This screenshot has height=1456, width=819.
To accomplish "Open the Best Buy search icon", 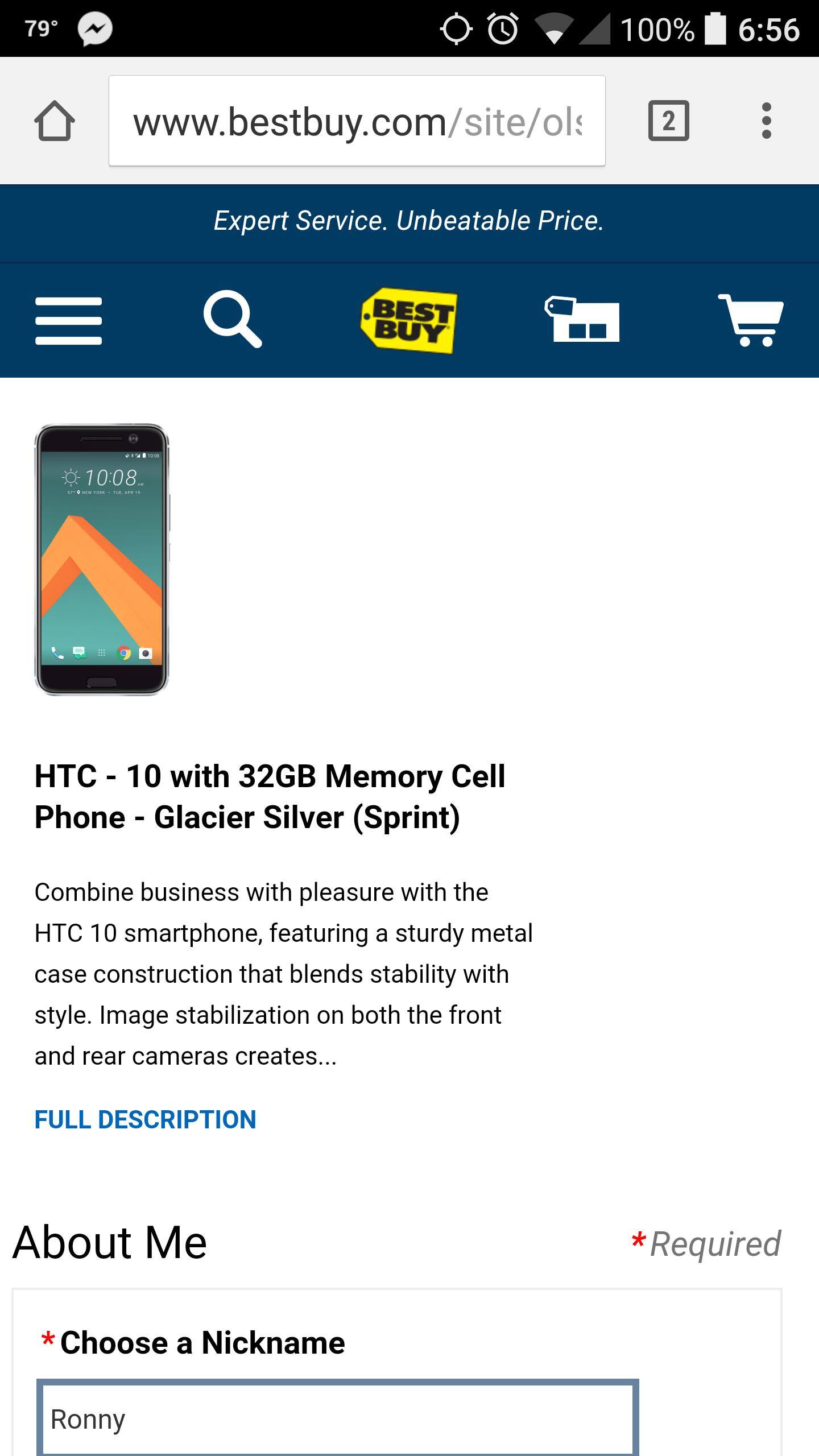I will point(232,319).
